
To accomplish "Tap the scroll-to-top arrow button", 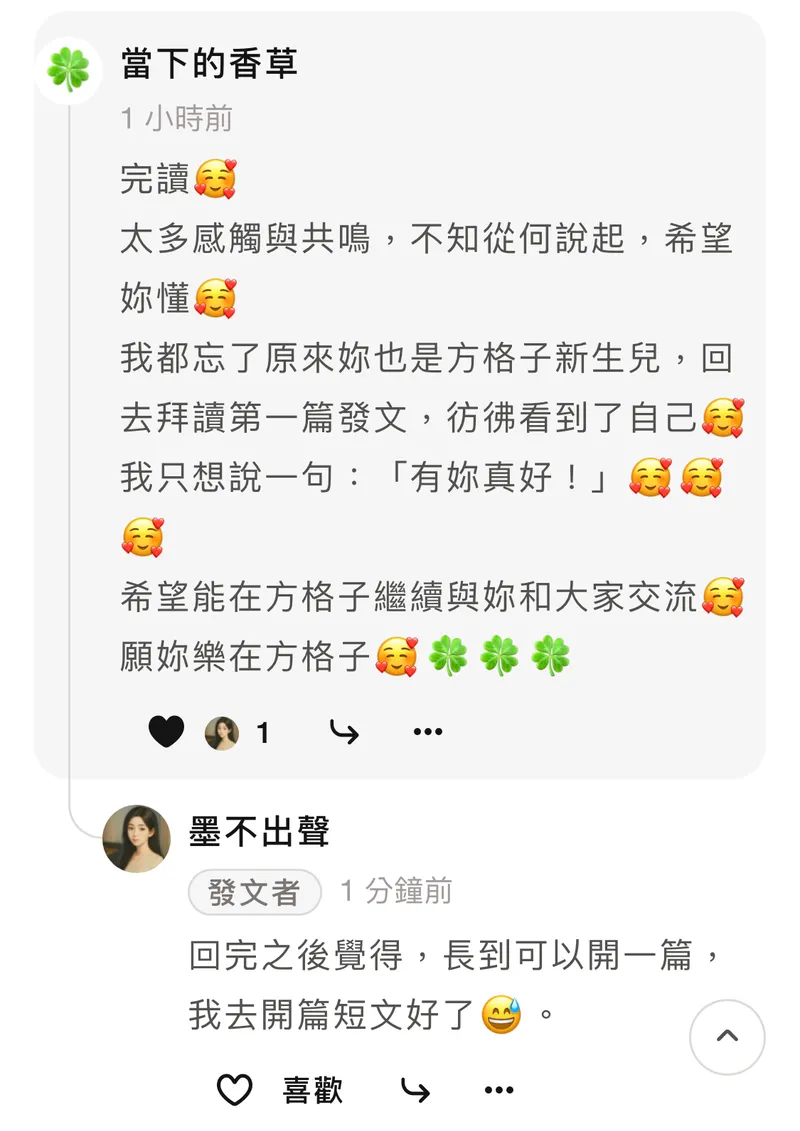I will click(x=727, y=1037).
